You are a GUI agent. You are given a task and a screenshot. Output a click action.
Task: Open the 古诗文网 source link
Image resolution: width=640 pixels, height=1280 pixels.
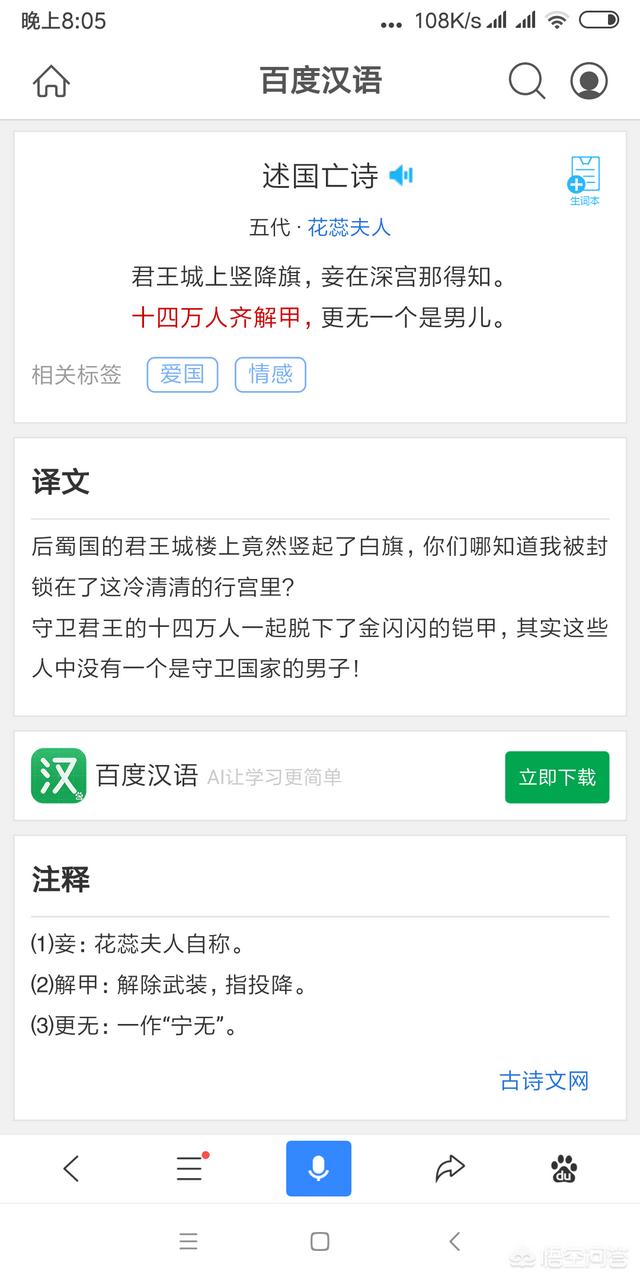[544, 1080]
